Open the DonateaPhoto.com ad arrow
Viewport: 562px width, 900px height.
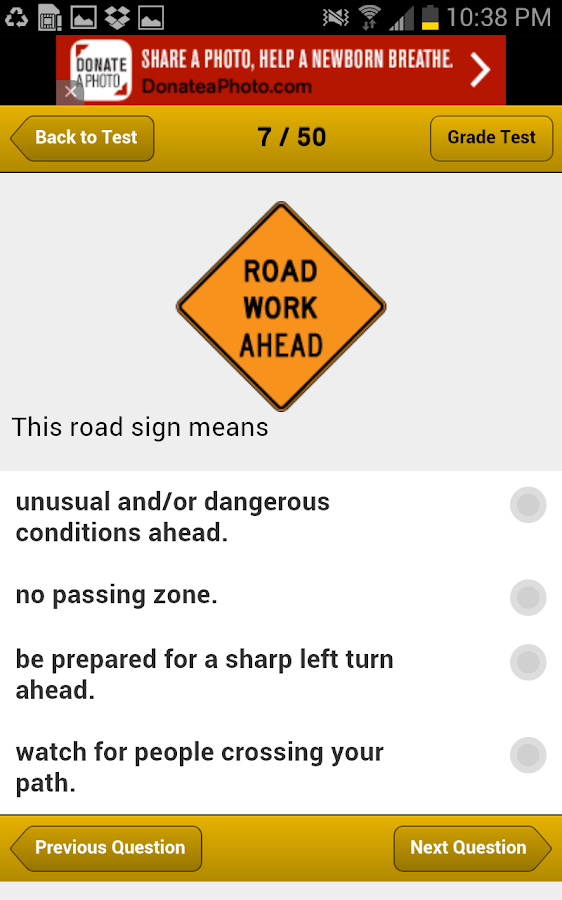tap(480, 70)
